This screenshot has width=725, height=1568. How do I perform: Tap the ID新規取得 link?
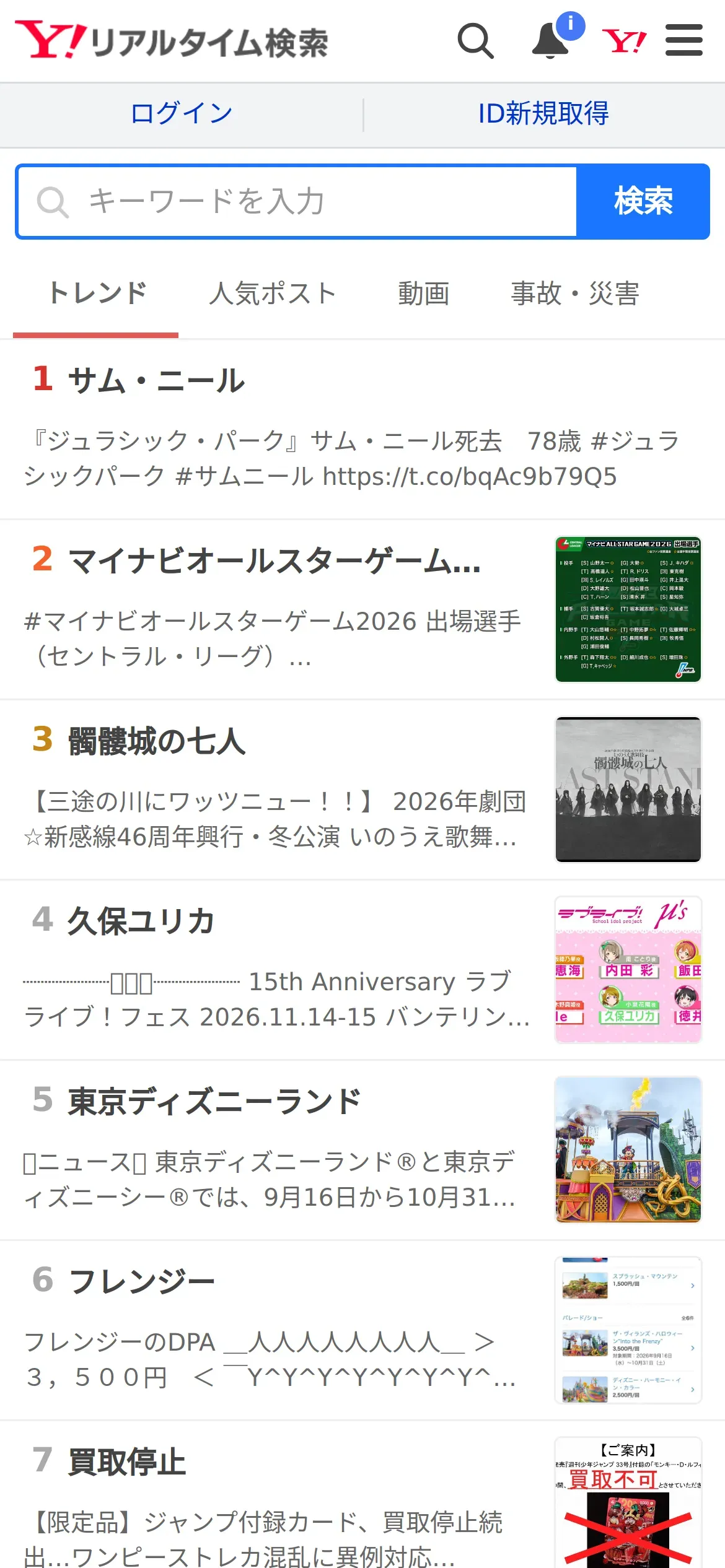click(543, 114)
